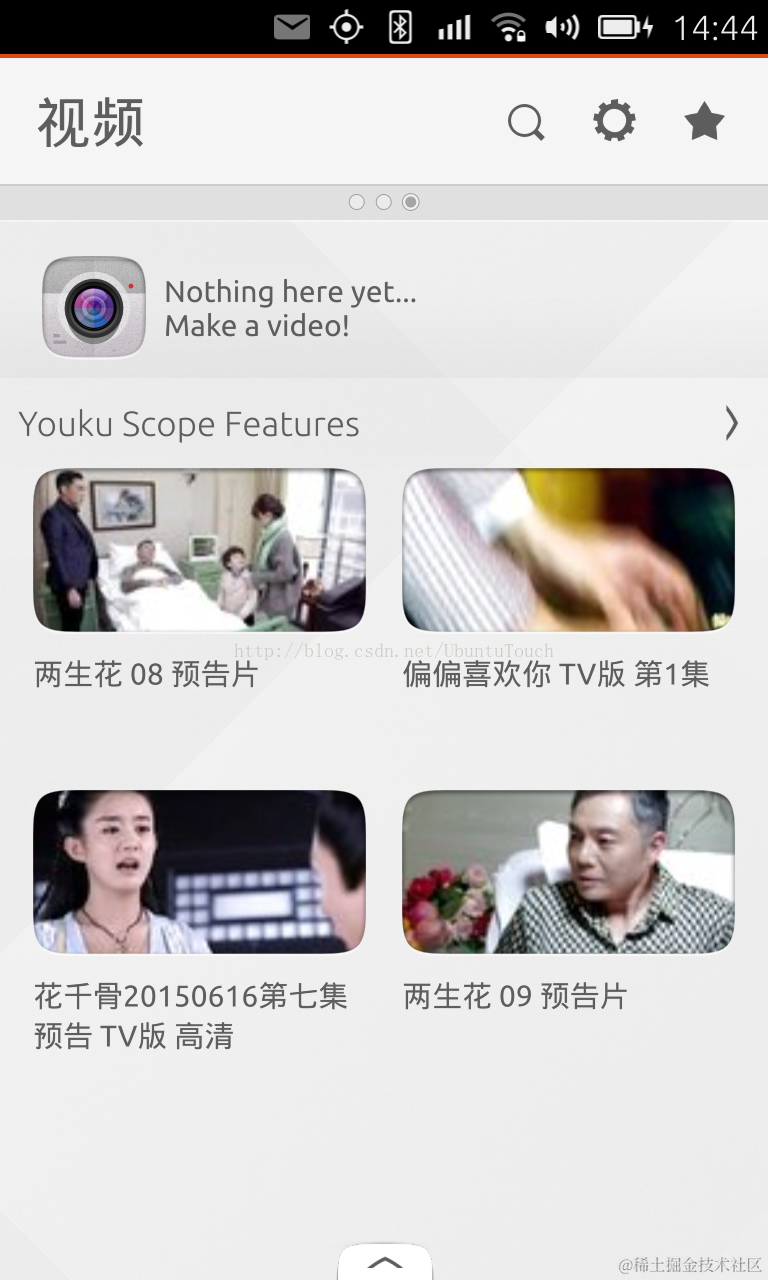Watch the video 两生花 09 预告片
Image resolution: width=768 pixels, height=1280 pixels.
(x=568, y=872)
